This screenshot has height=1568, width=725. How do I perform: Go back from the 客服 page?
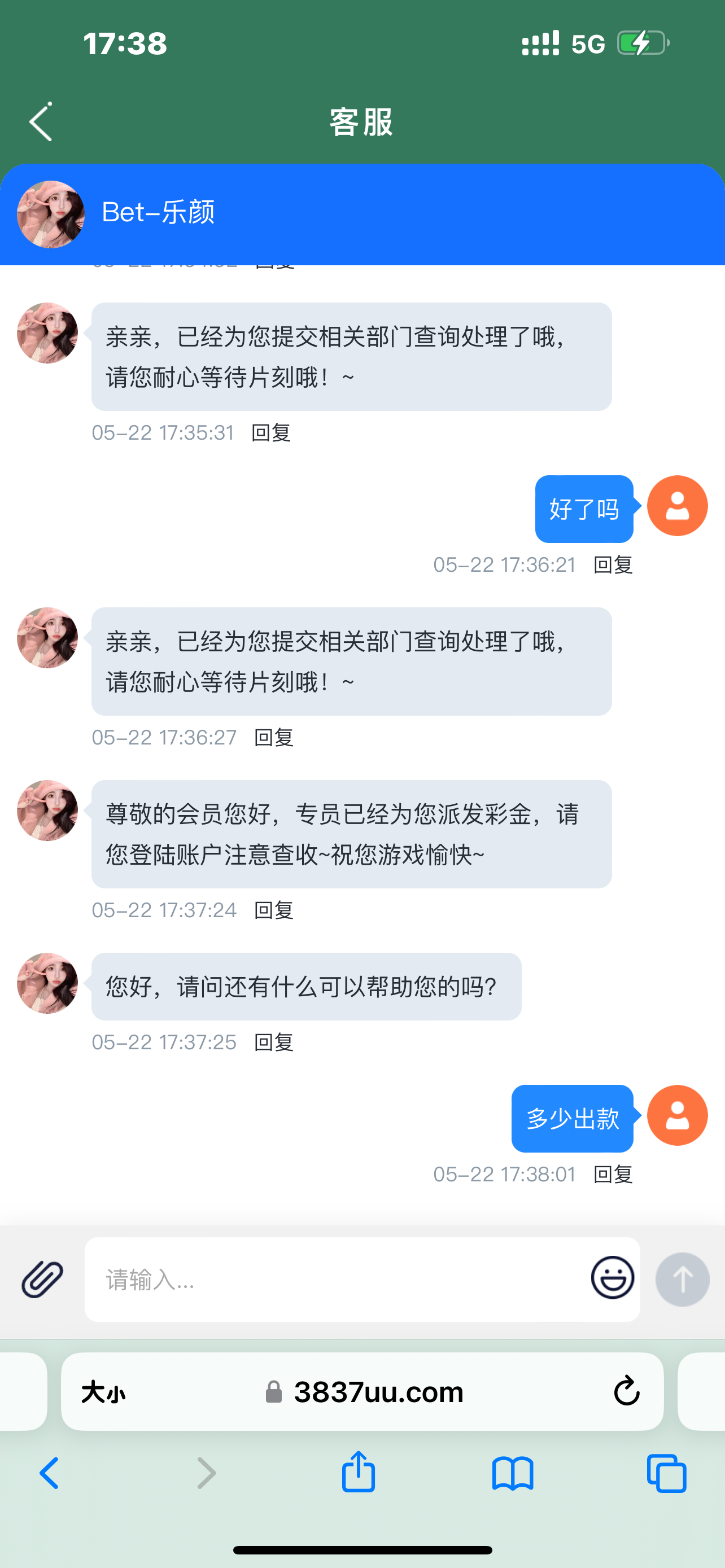(x=41, y=122)
